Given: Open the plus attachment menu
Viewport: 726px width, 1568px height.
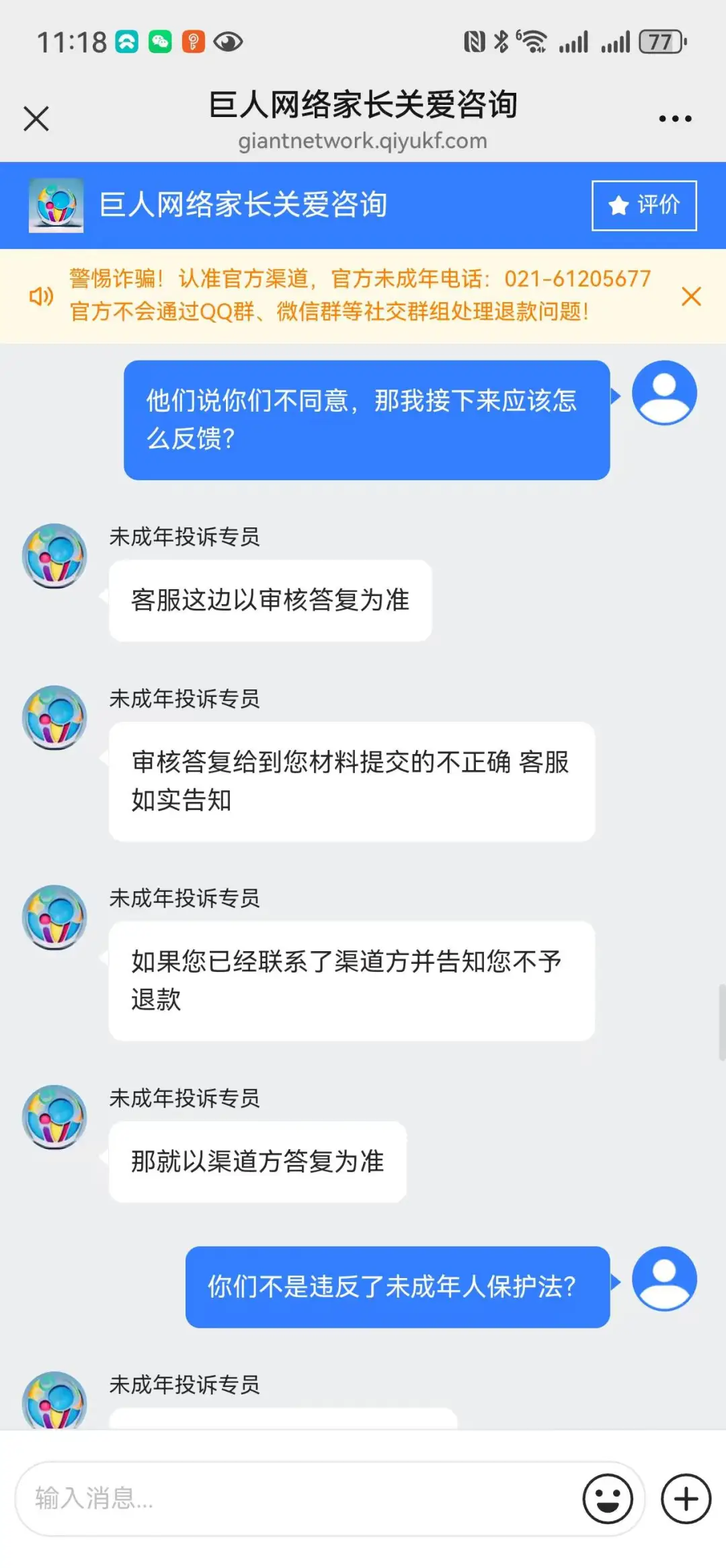Looking at the screenshot, I should [686, 1498].
